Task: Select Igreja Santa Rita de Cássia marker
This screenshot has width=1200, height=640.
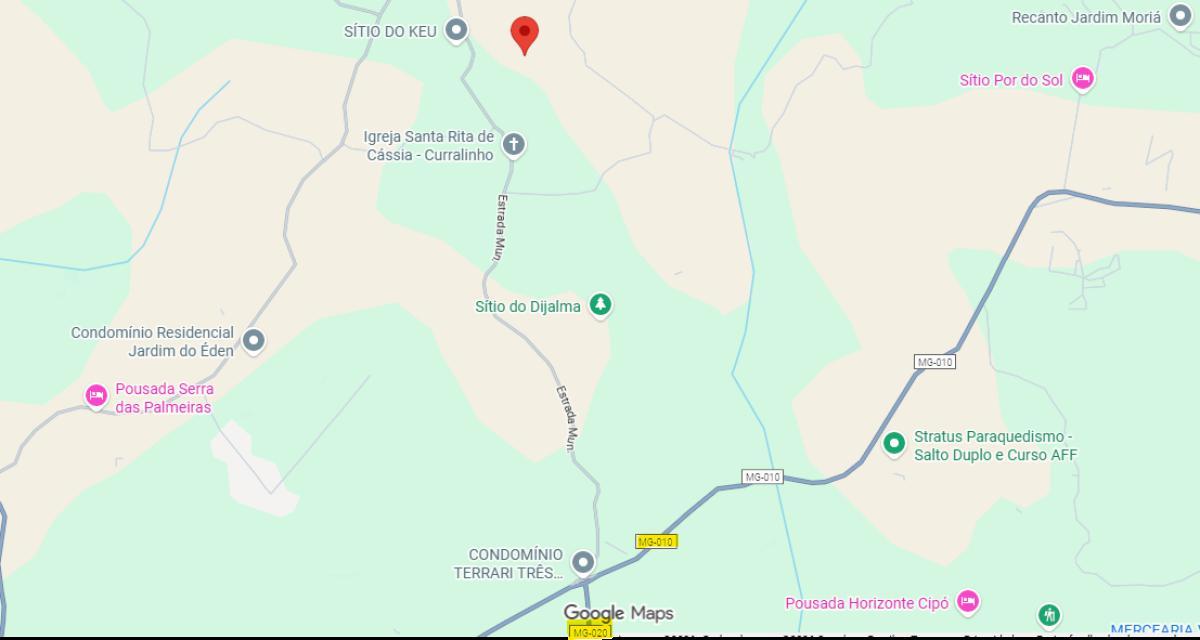Action: [x=513, y=145]
